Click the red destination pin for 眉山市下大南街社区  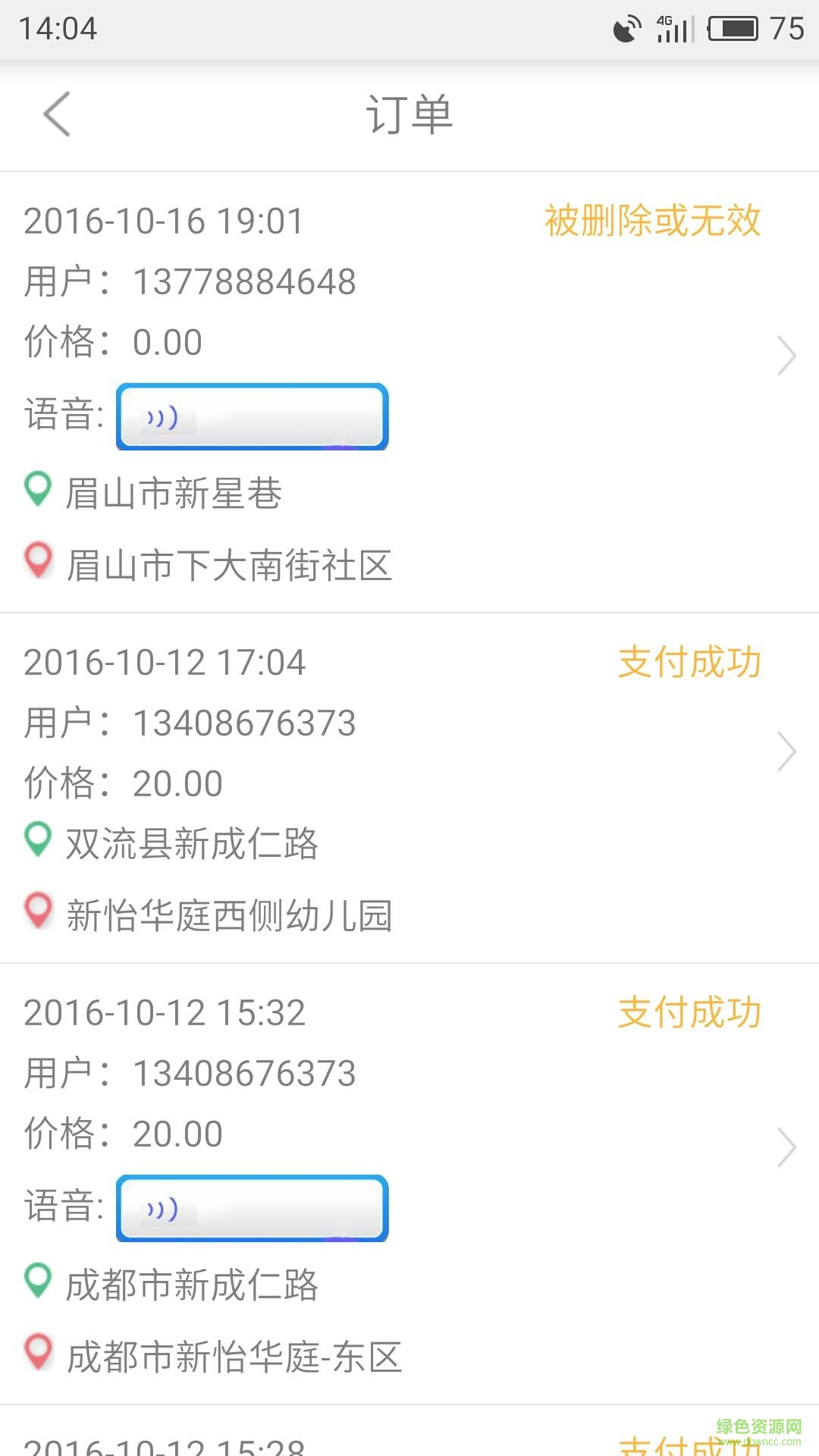38,563
